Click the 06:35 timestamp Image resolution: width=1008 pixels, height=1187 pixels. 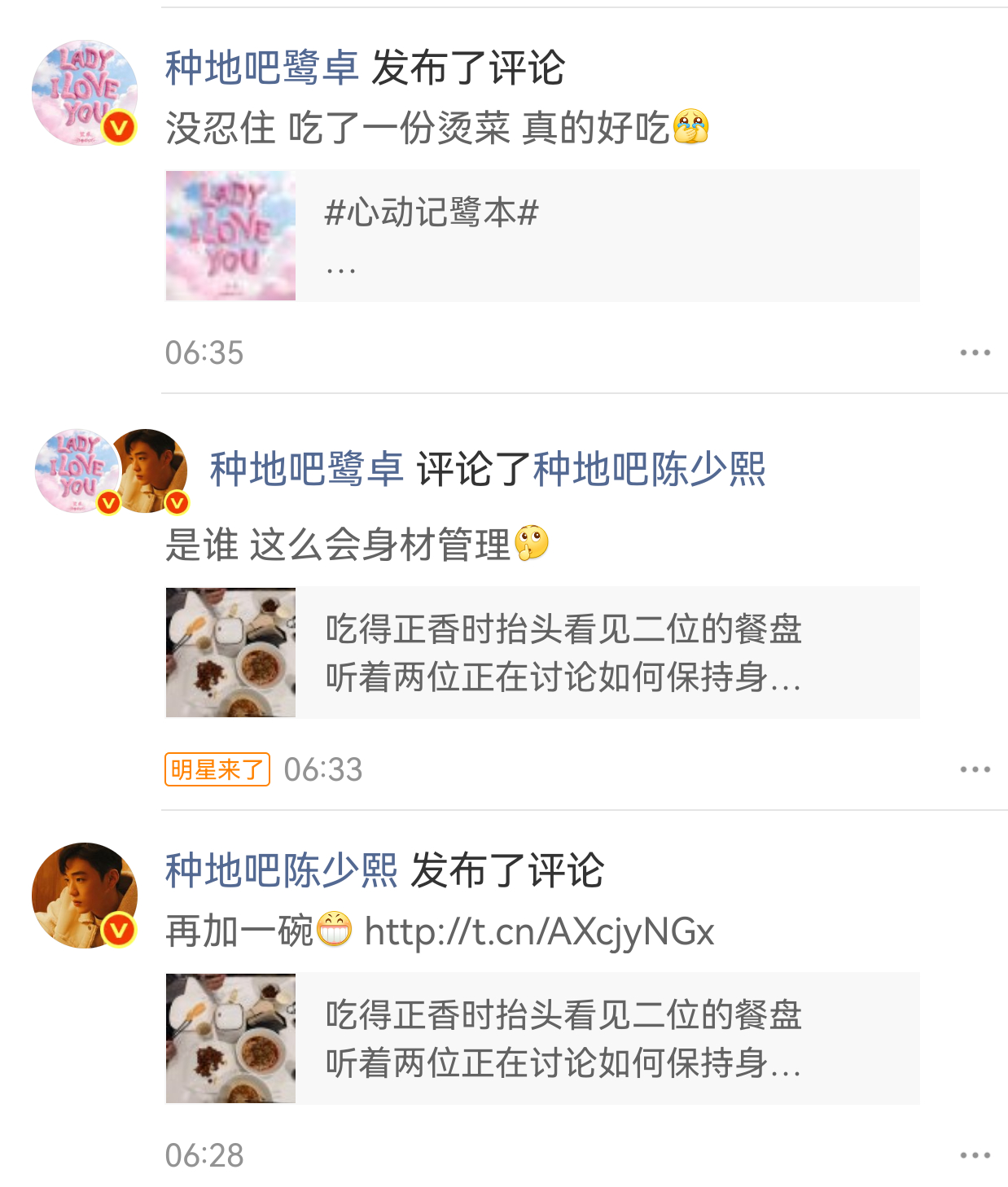202,352
